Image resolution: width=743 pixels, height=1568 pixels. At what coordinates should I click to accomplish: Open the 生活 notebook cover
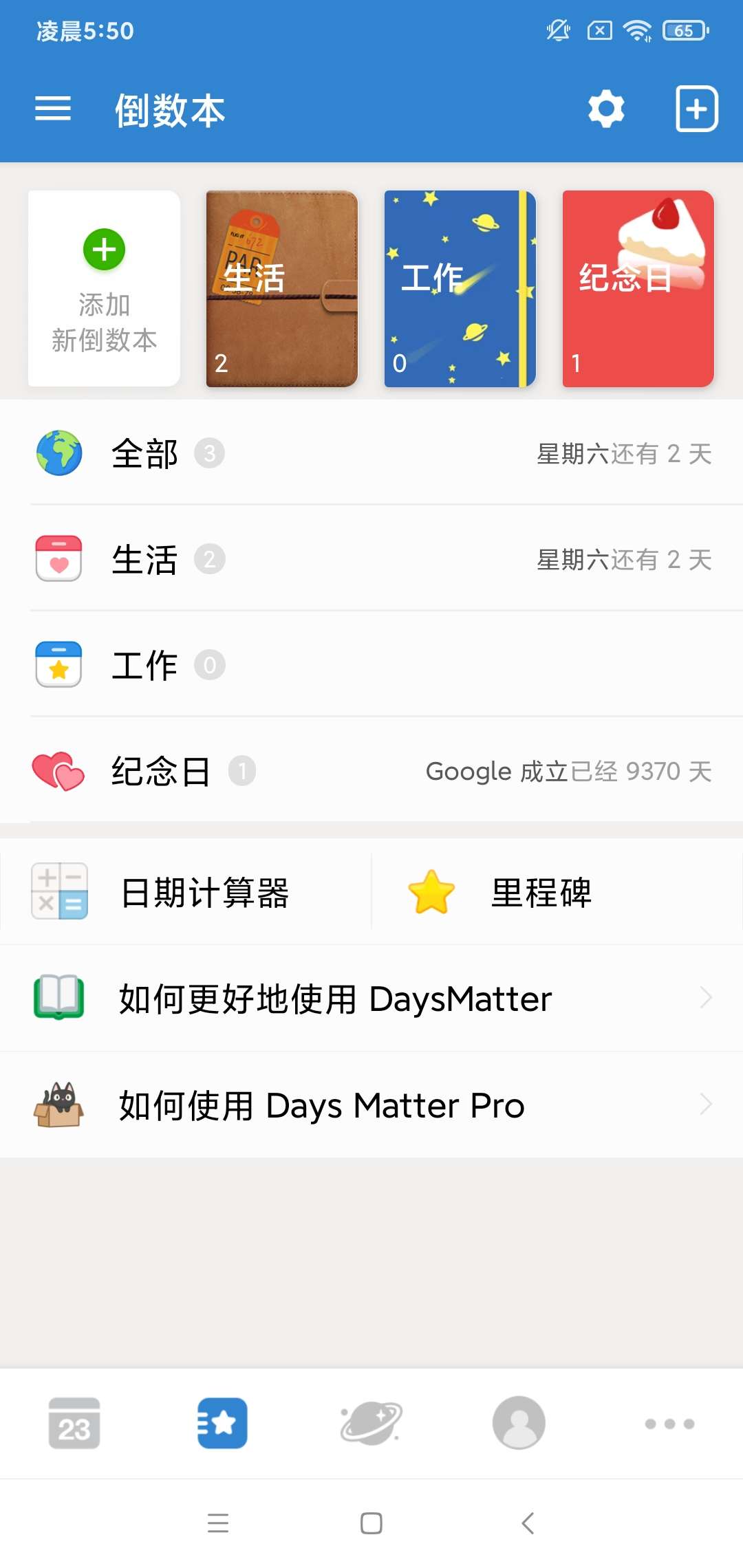pos(282,289)
